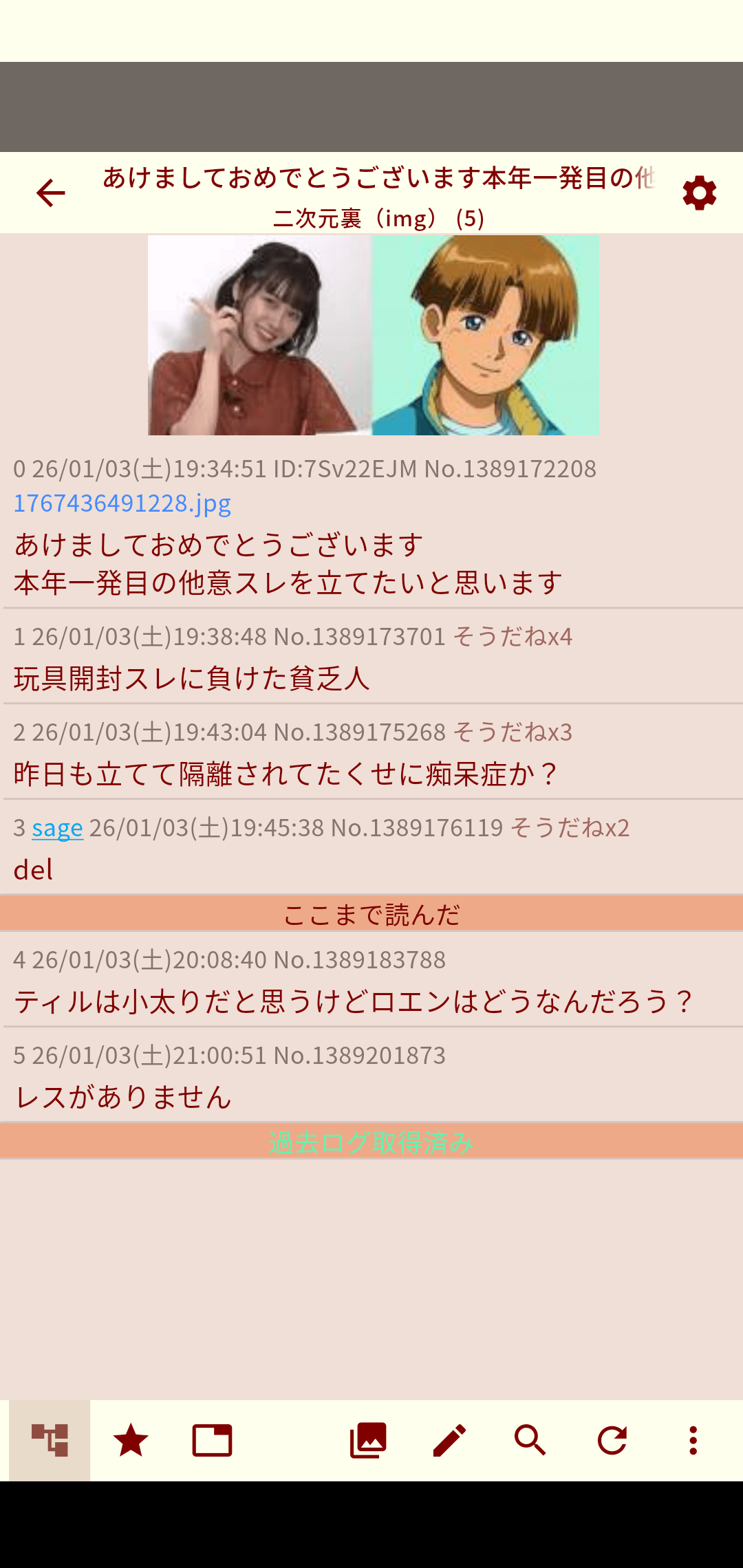Open the 1767436491228.jpg file link
This screenshot has height=1568, width=743.
click(122, 503)
